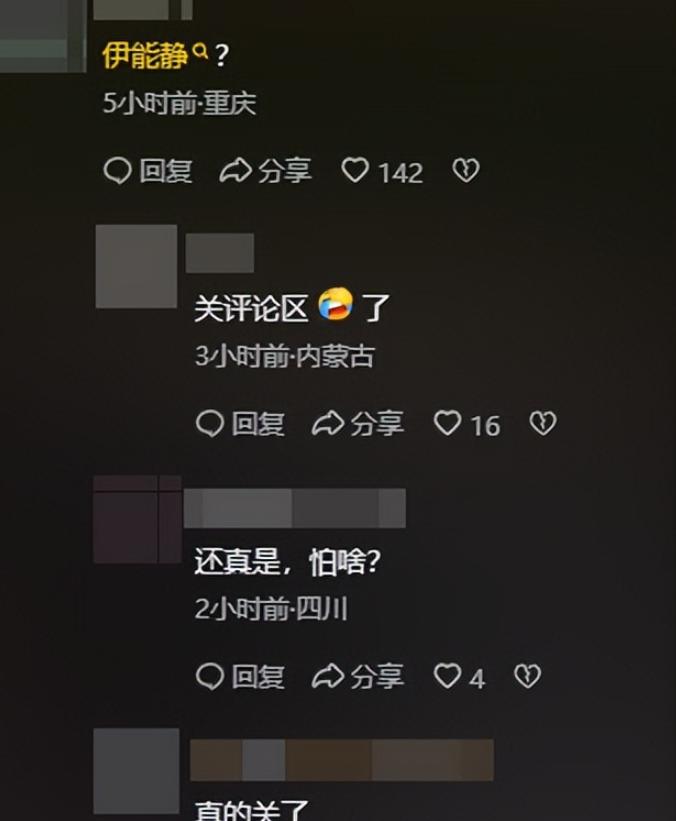676x821 pixels.
Task: Dislike the comment from 重庆
Action: [x=465, y=171]
